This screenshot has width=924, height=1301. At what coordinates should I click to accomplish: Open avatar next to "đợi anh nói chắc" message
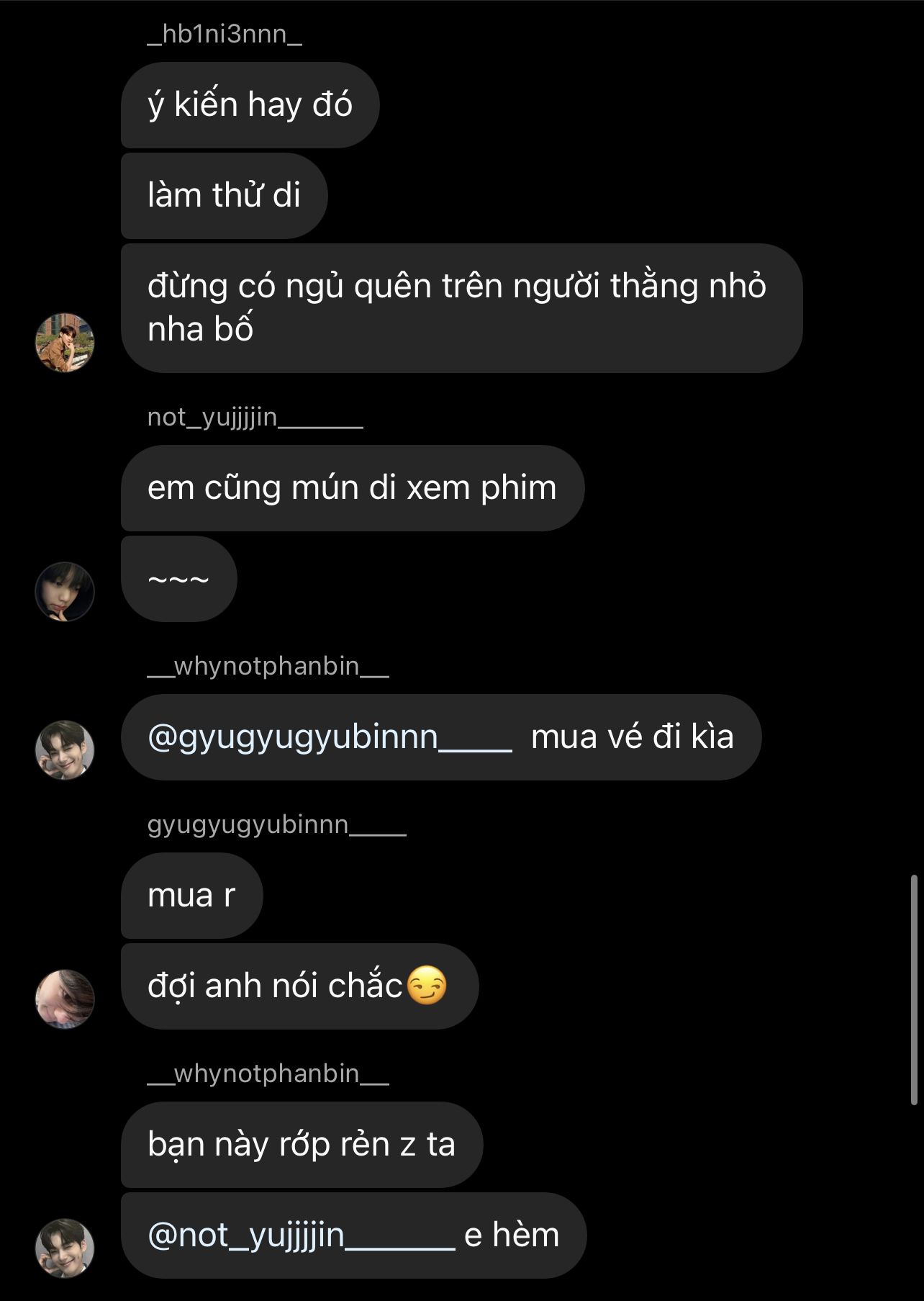65,999
